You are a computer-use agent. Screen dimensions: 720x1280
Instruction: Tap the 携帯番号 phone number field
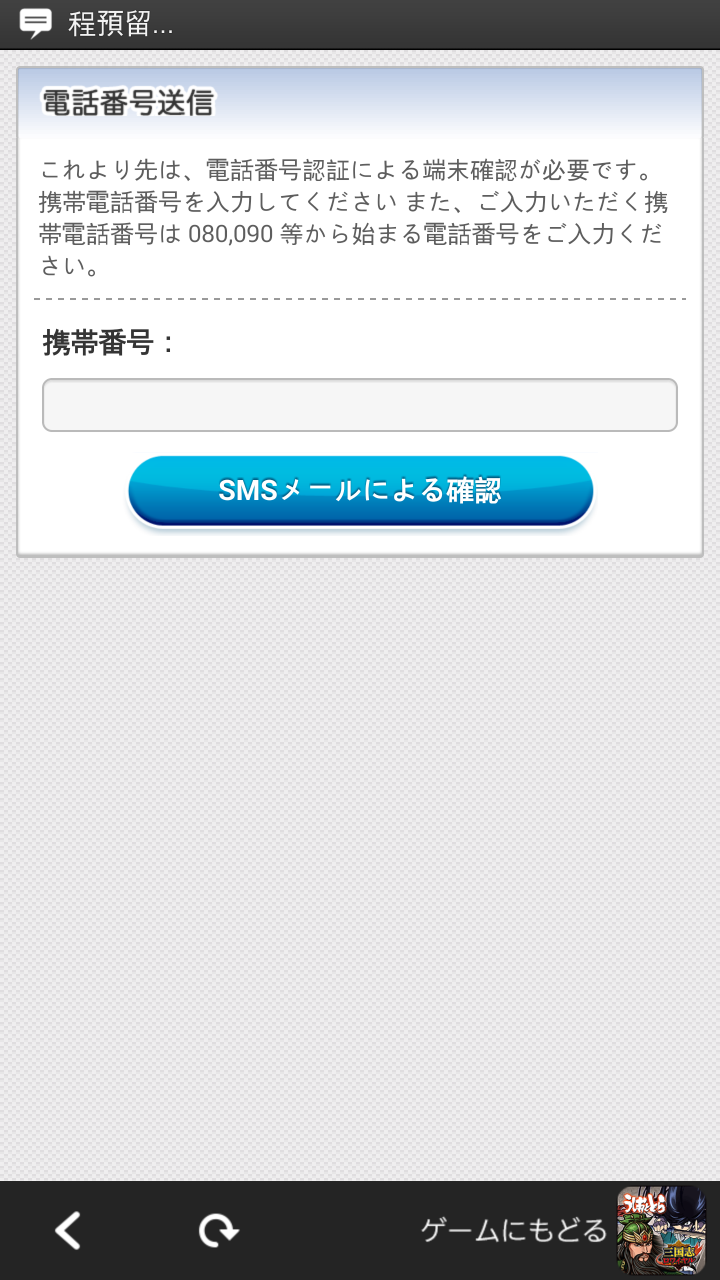tap(360, 405)
